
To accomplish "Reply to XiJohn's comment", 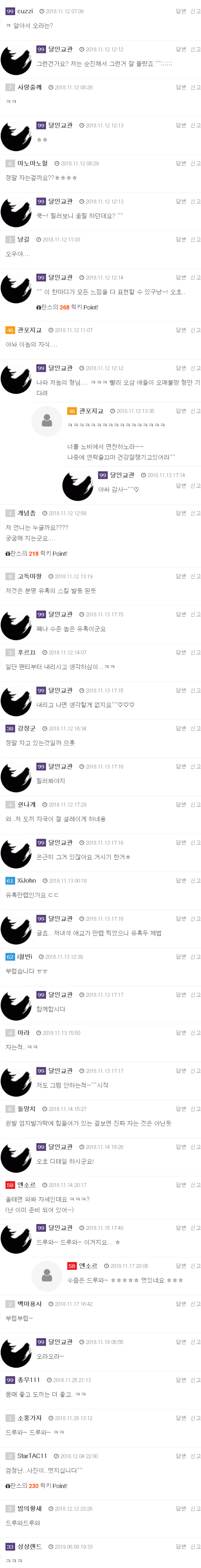I will pos(180,880).
